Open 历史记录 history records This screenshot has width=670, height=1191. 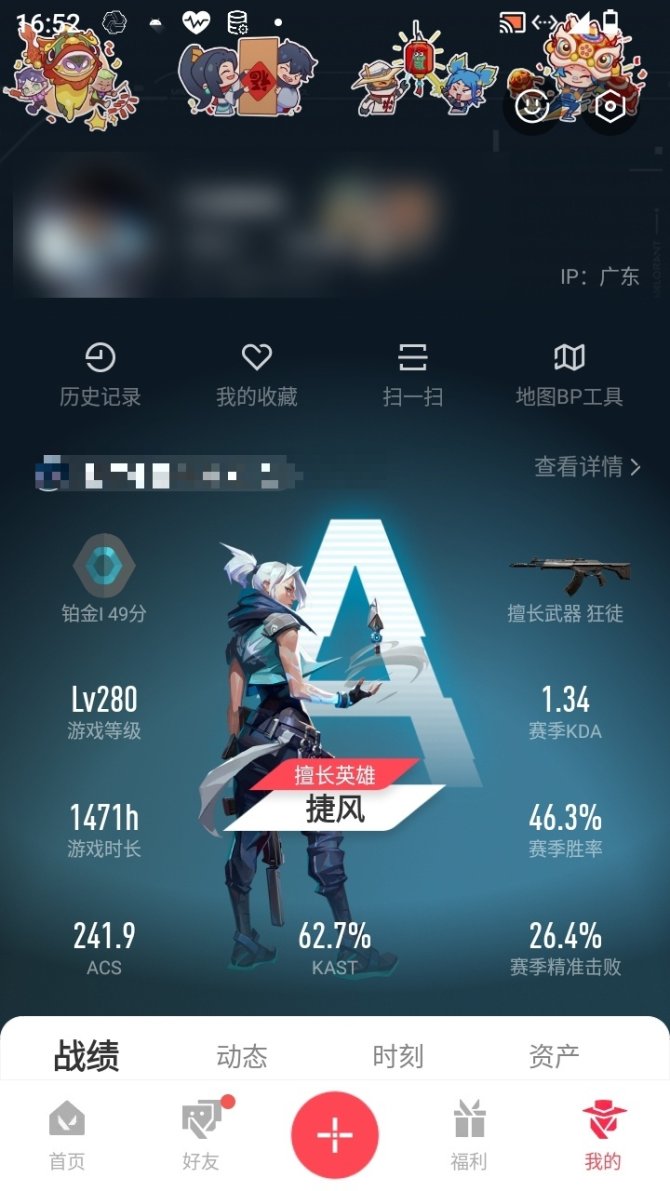click(x=100, y=374)
